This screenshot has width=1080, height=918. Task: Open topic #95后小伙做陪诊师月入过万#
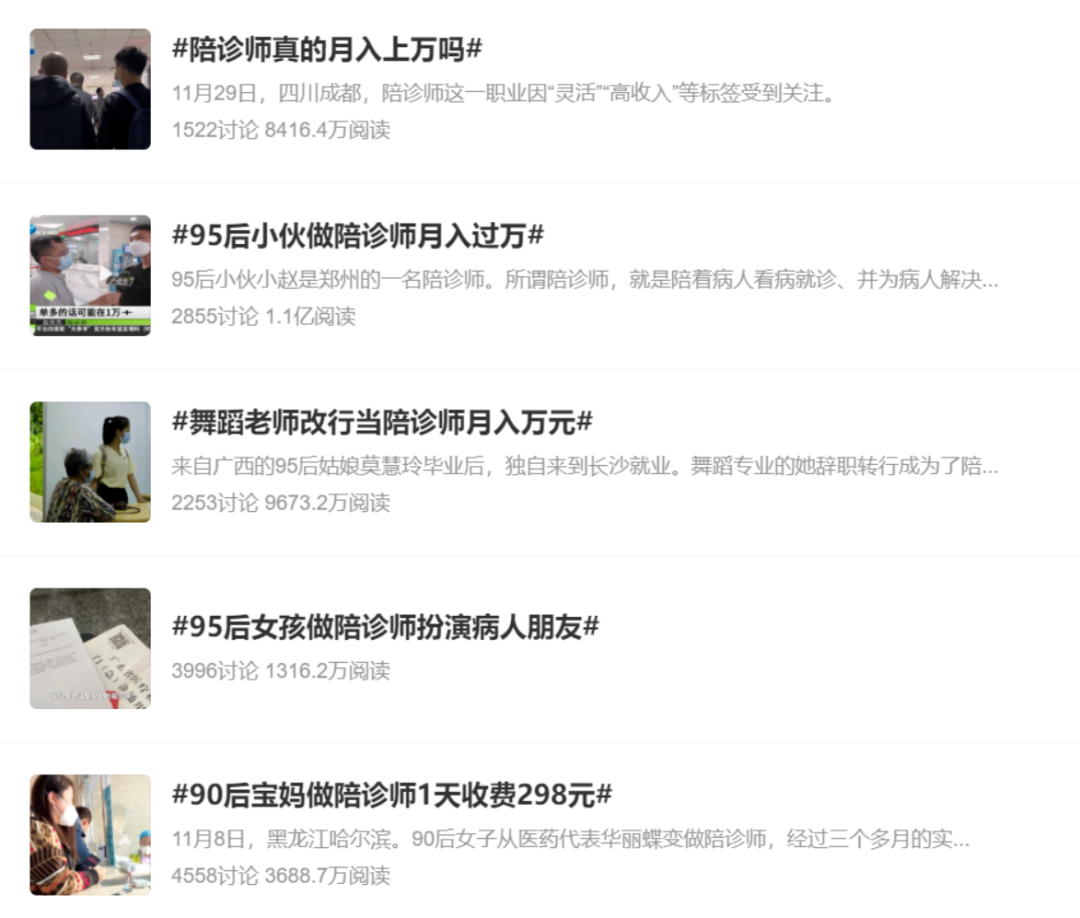click(x=358, y=236)
